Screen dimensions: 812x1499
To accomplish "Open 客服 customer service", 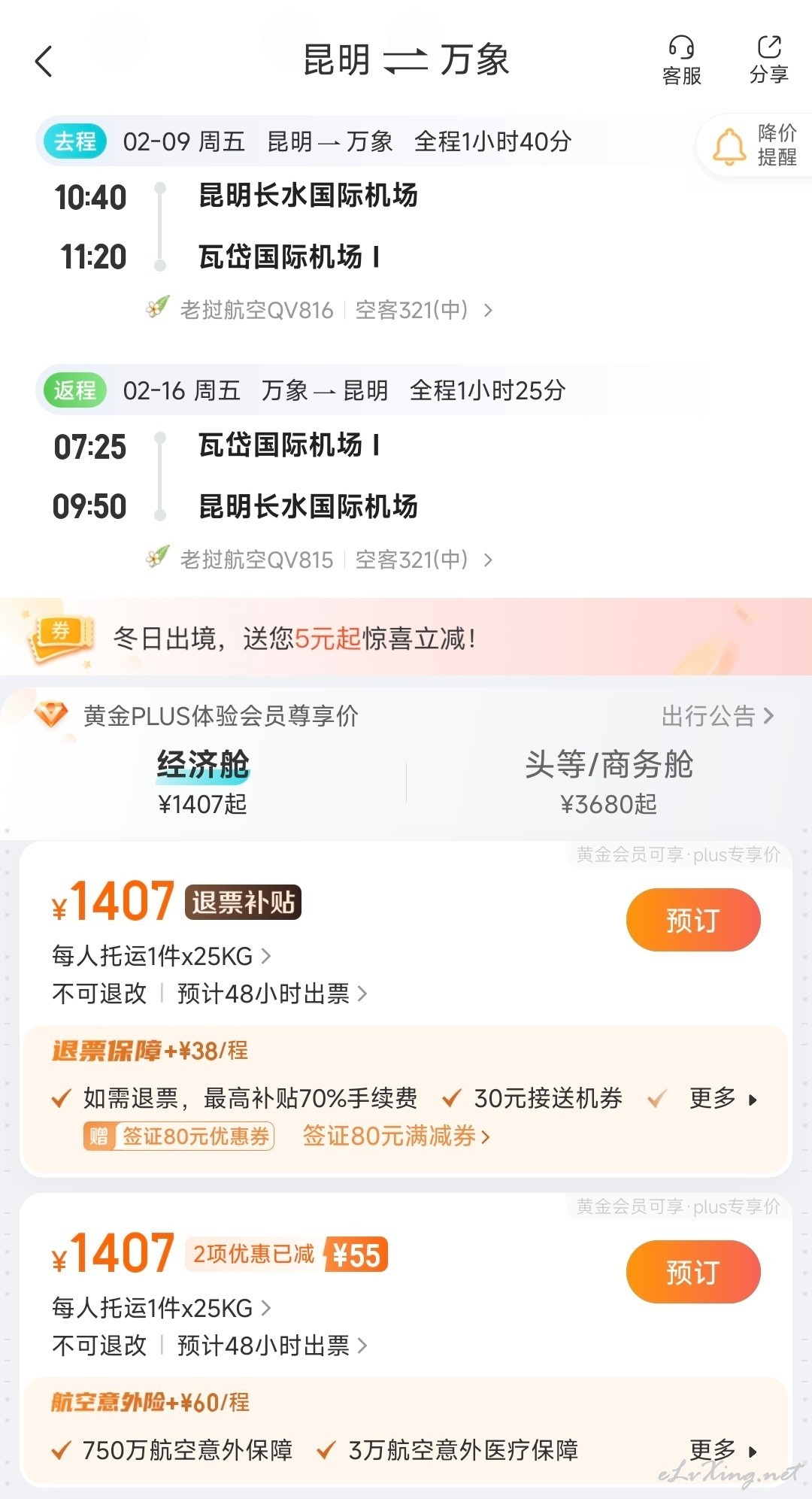I will [682, 60].
